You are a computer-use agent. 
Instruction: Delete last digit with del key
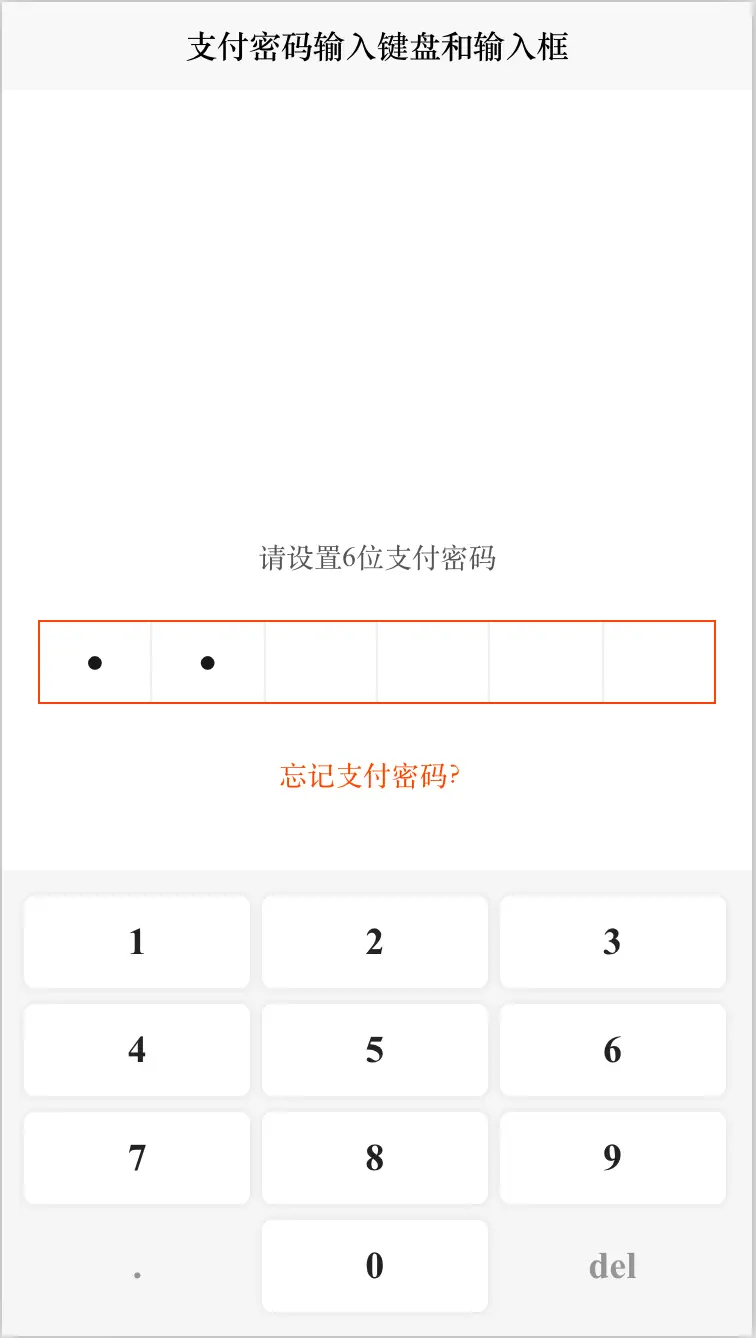(613, 1266)
